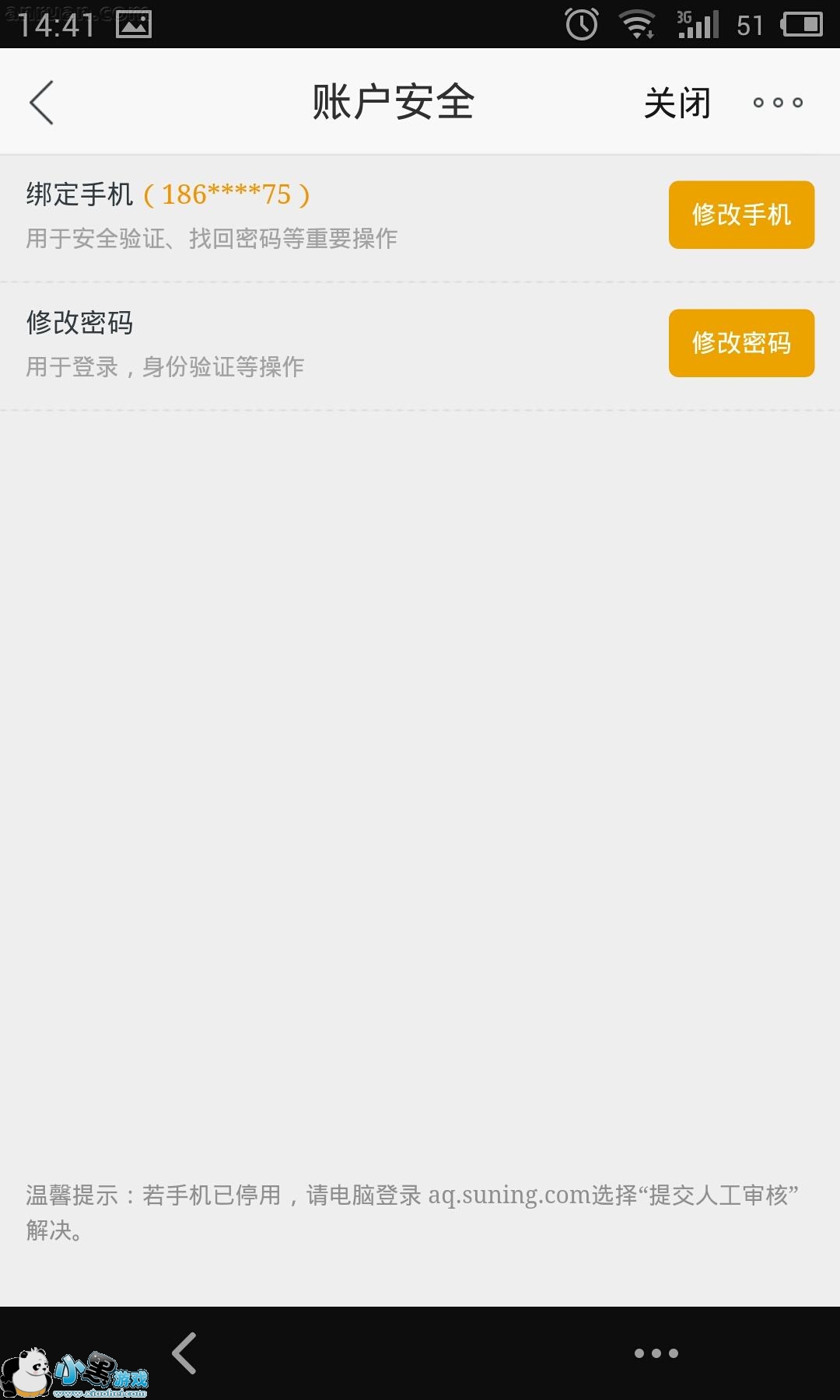The image size is (840, 1400).
Task: Tap the 修改手机 button
Action: (x=740, y=215)
